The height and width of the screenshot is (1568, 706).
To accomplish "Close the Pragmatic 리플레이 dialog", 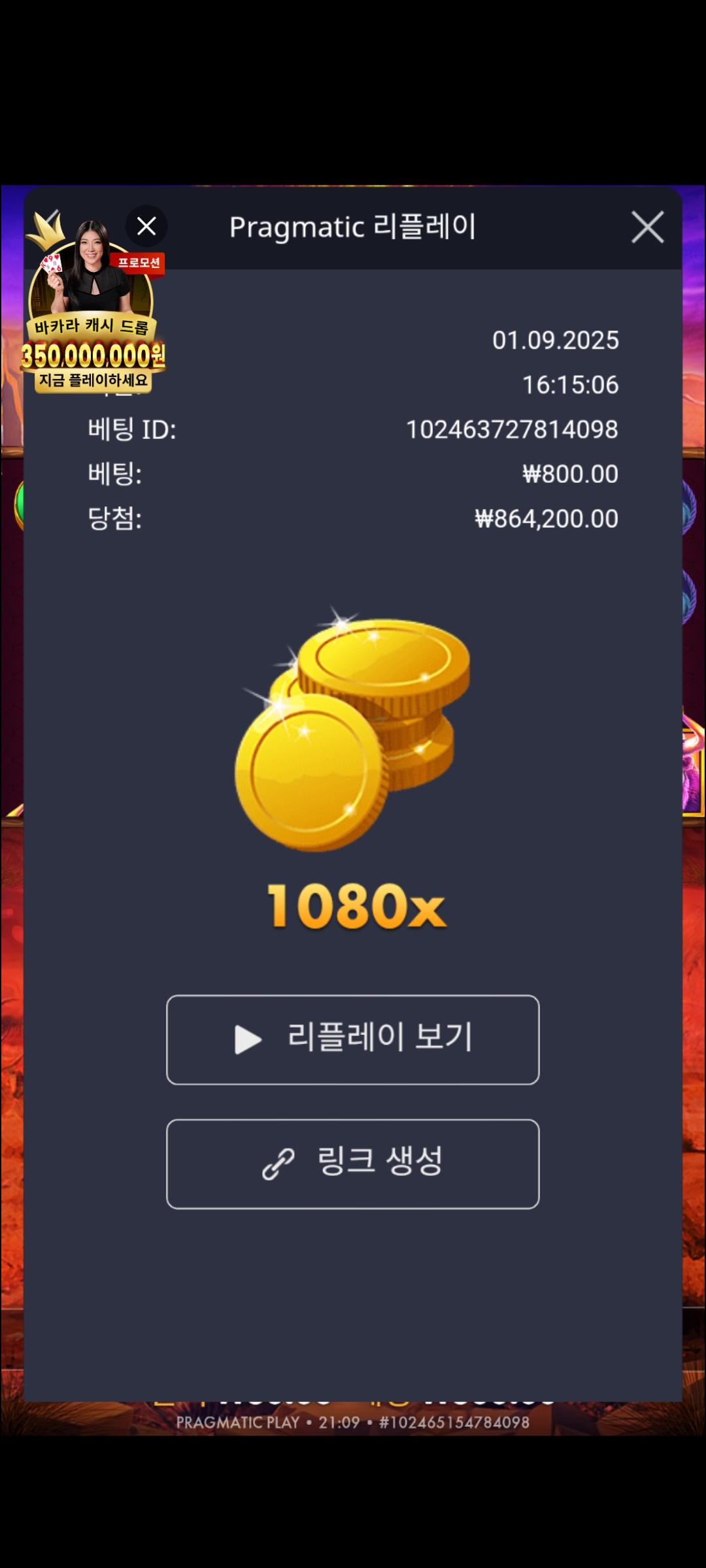I will tap(647, 227).
